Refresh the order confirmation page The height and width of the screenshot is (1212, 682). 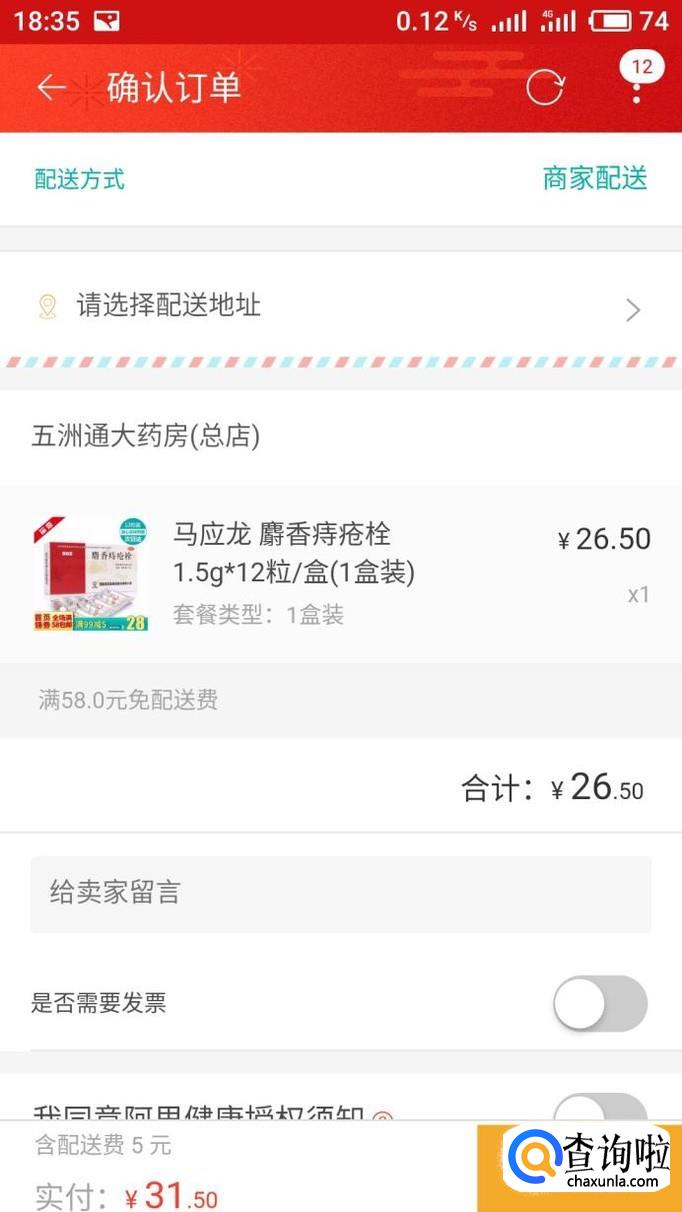tap(545, 88)
